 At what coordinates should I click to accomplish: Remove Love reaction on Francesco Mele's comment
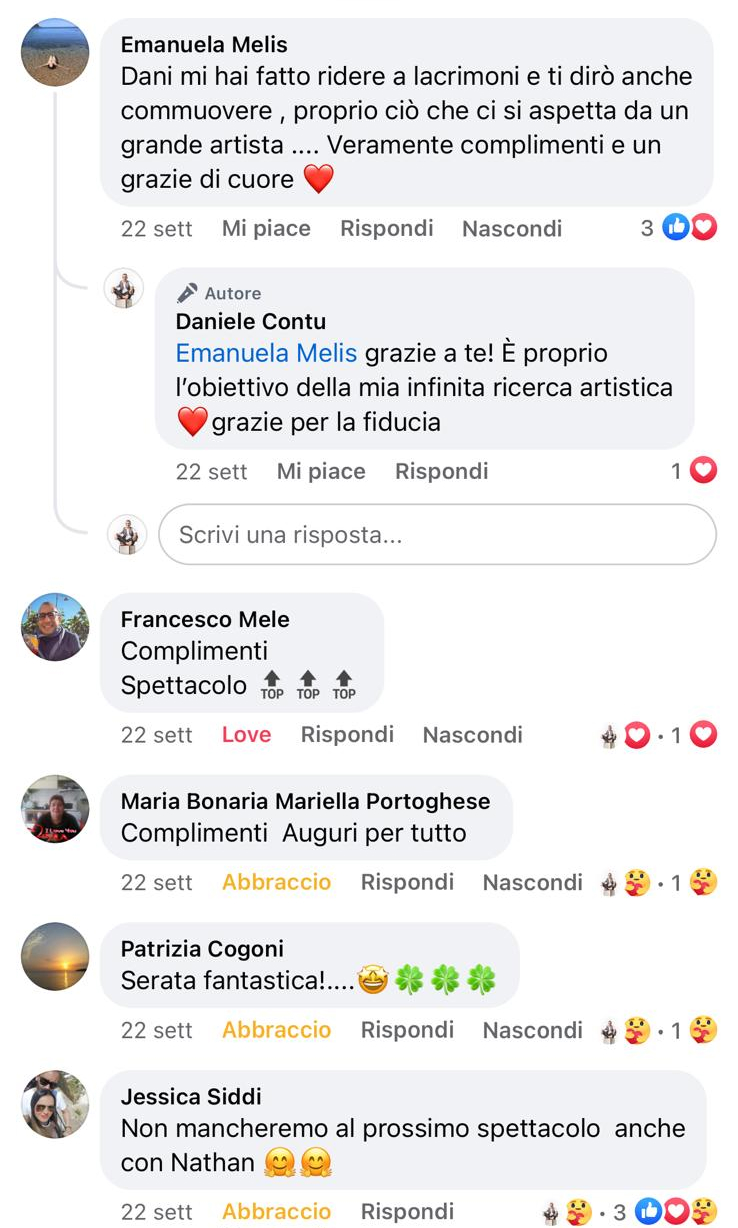(x=246, y=735)
